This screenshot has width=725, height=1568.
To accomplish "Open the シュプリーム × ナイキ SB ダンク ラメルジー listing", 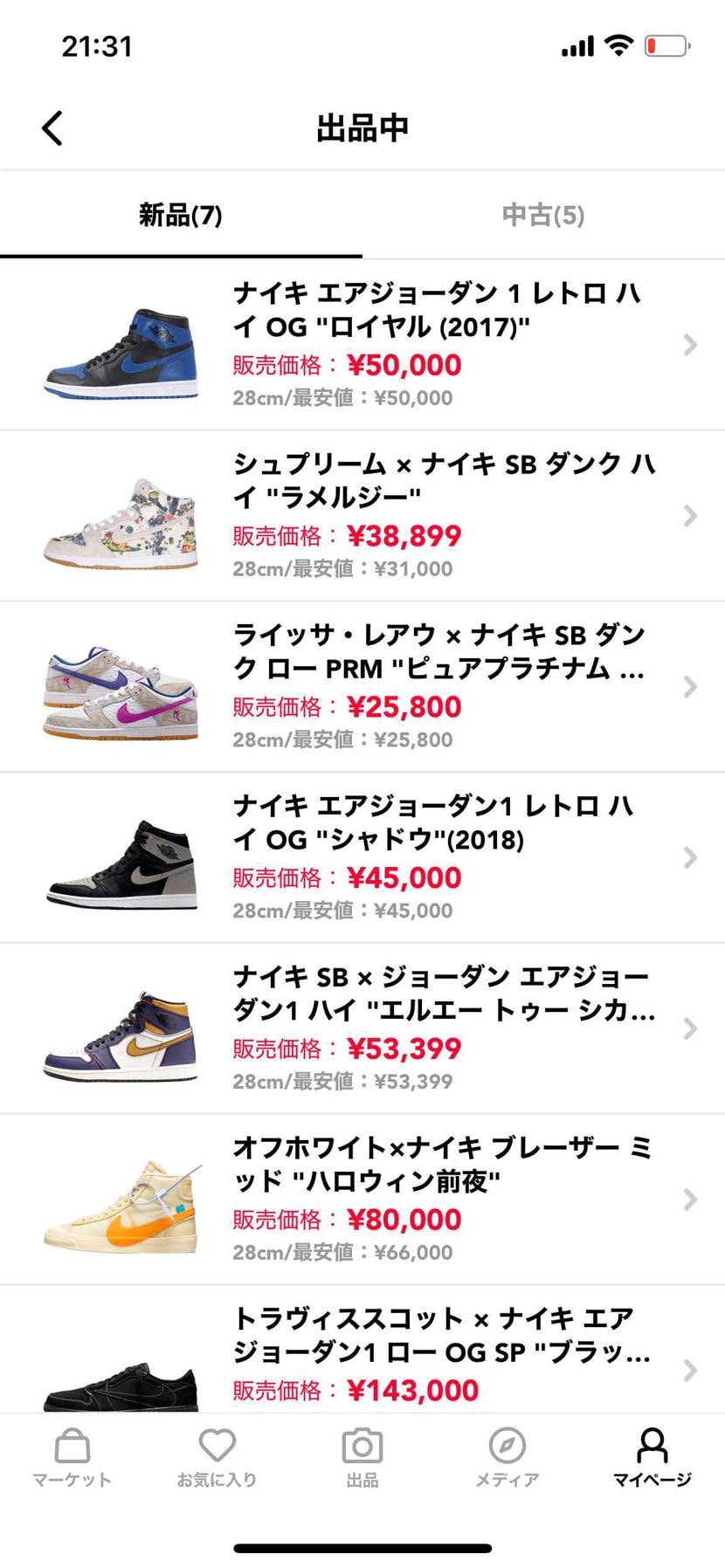I will (362, 516).
